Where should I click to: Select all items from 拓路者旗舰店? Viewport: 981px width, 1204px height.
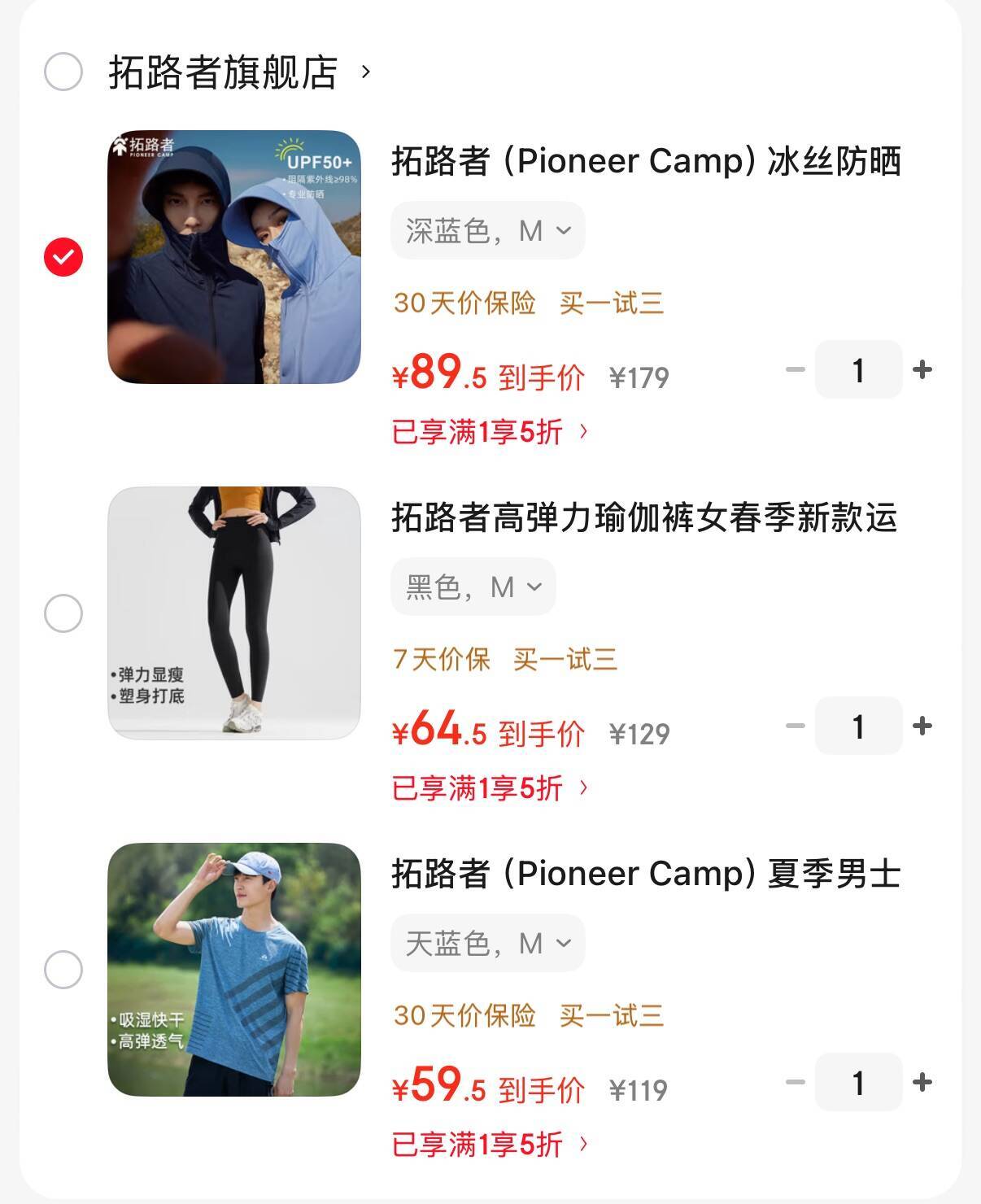[x=63, y=72]
